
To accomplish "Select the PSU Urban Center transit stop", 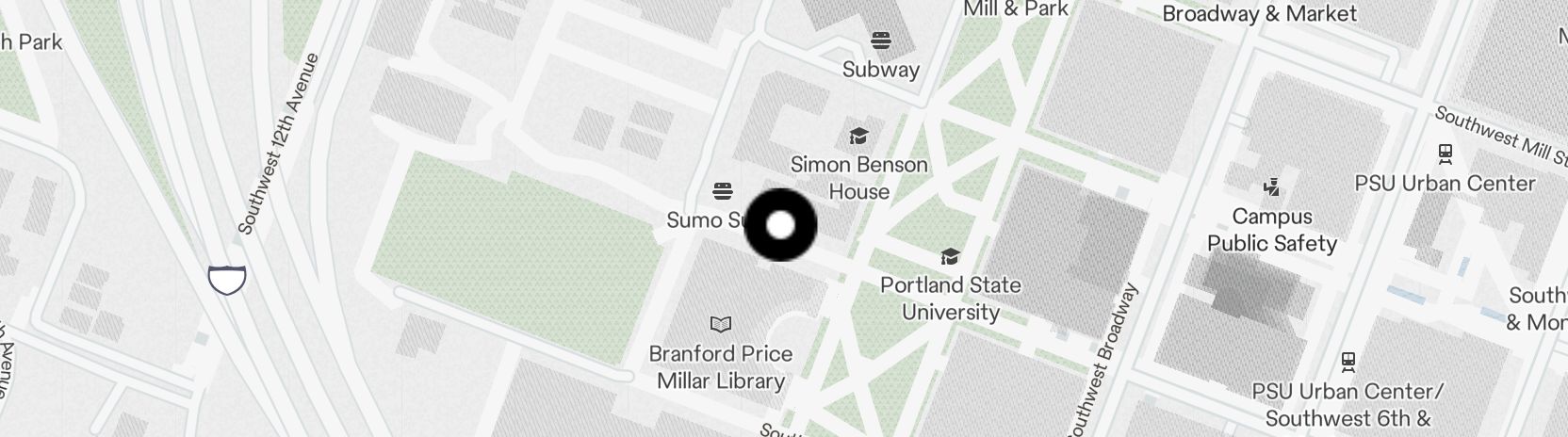I will pos(1444,154).
